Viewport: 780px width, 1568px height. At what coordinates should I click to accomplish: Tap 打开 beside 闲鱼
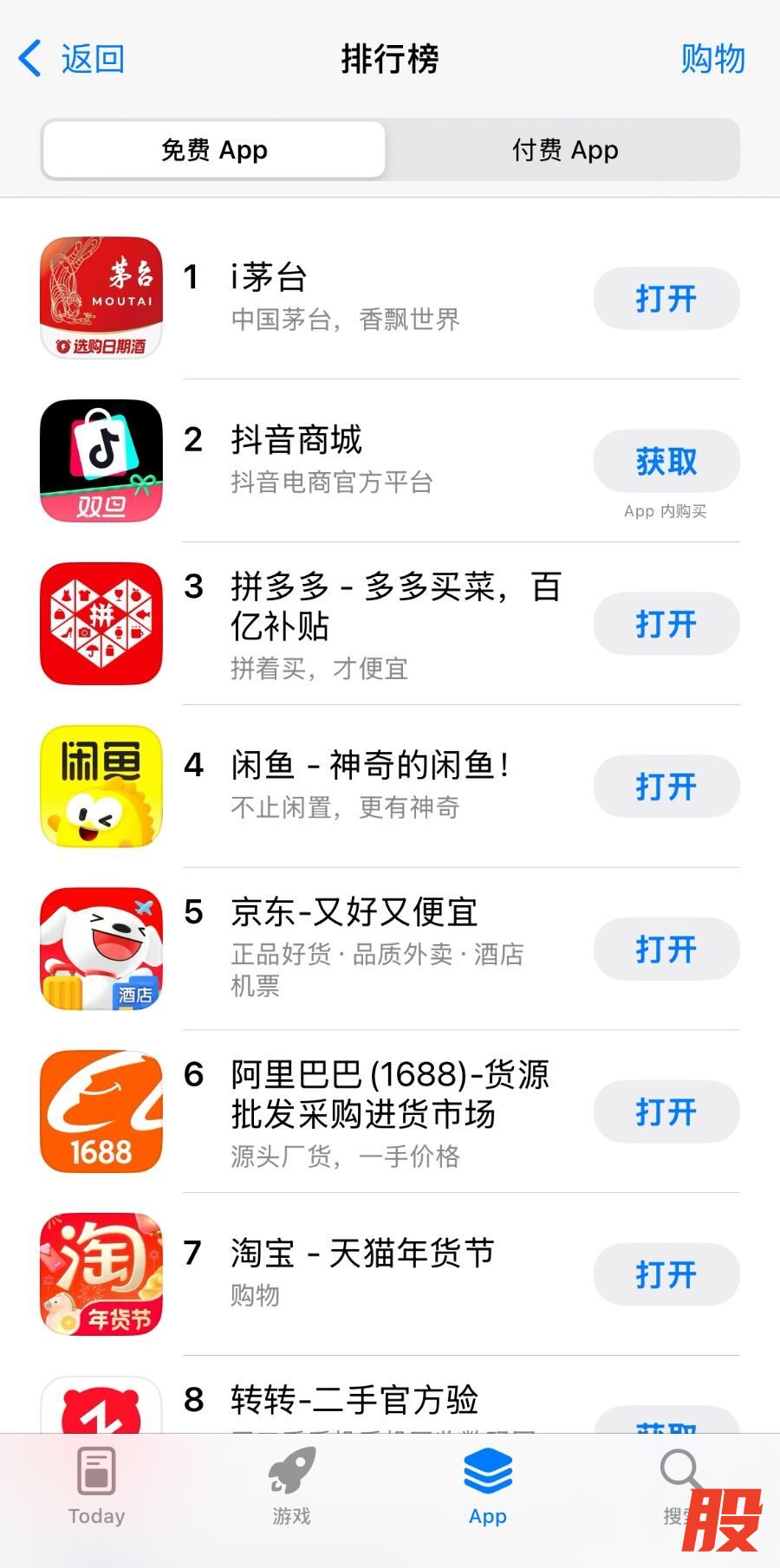point(666,787)
